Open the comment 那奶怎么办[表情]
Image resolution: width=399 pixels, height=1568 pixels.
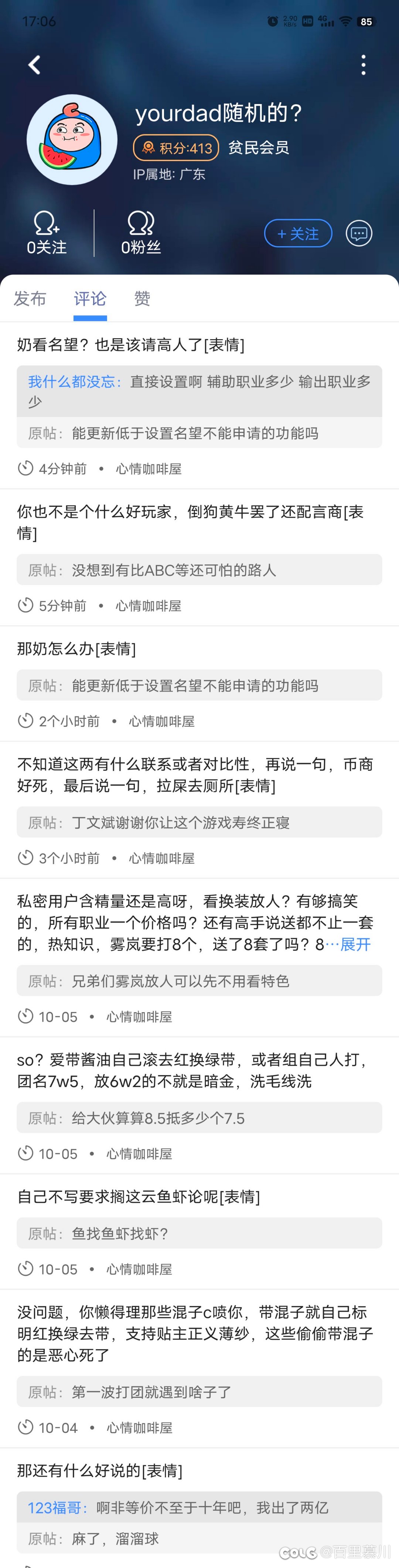[x=77, y=649]
